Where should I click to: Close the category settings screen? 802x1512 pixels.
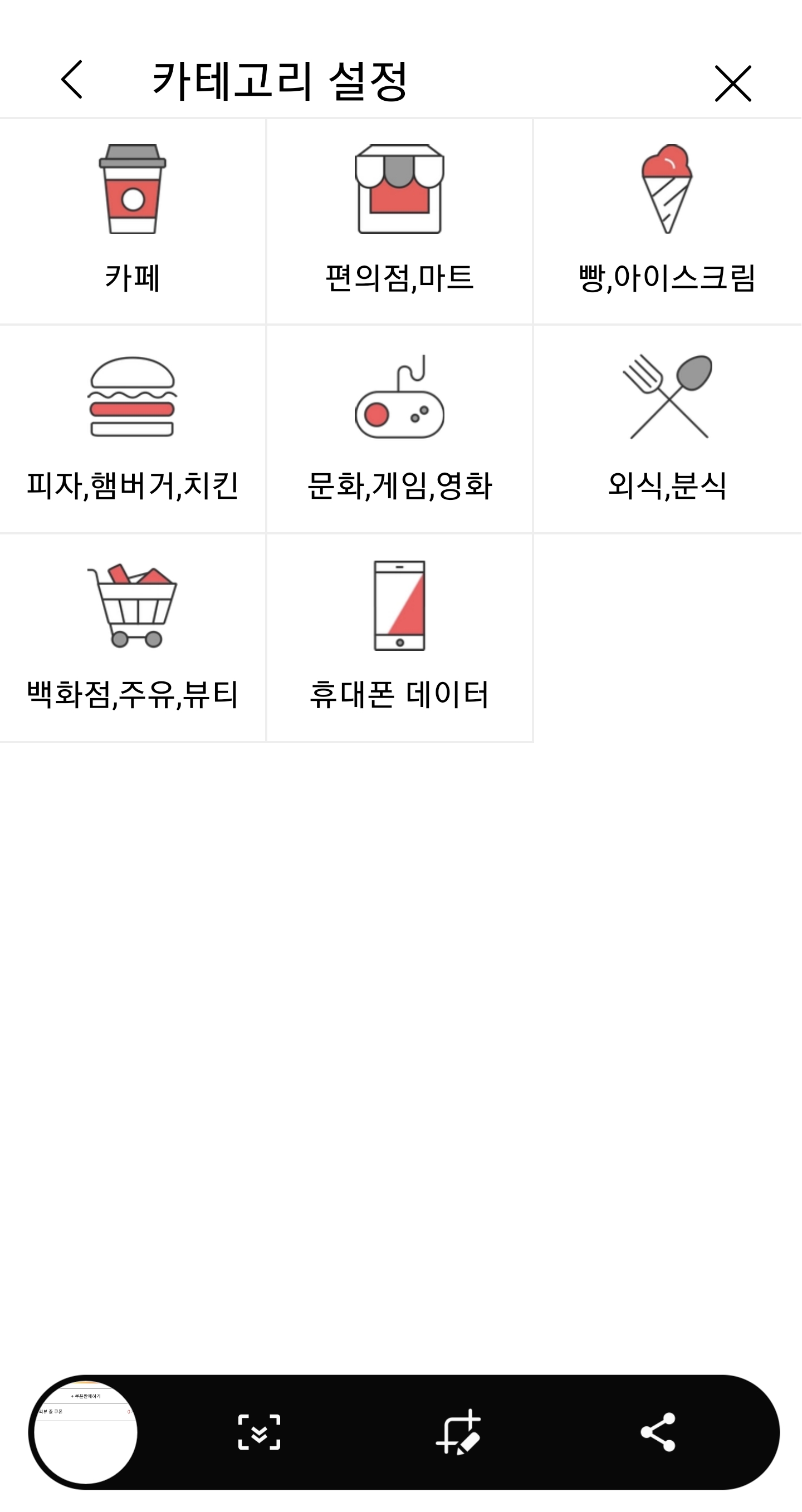[x=732, y=84]
